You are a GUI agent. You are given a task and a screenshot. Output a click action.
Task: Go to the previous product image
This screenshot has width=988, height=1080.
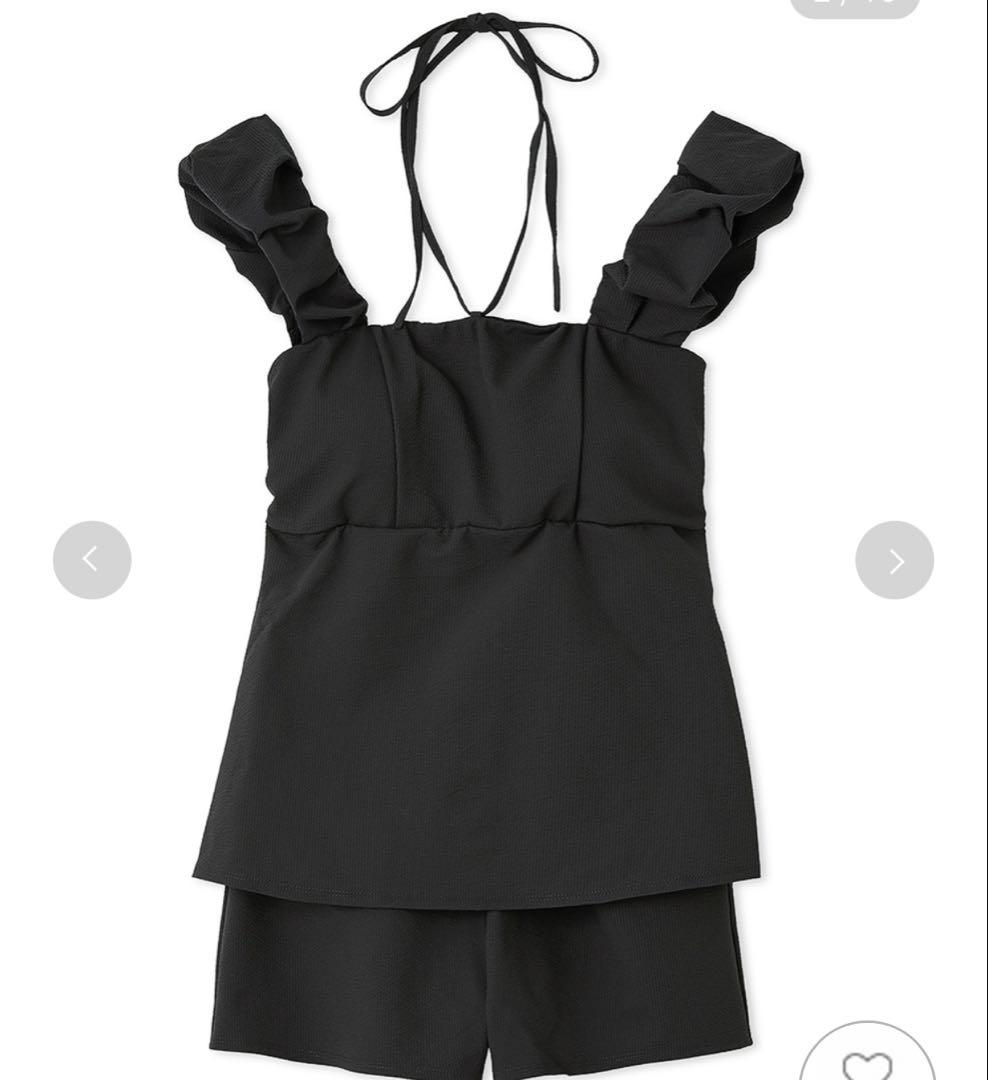92,560
